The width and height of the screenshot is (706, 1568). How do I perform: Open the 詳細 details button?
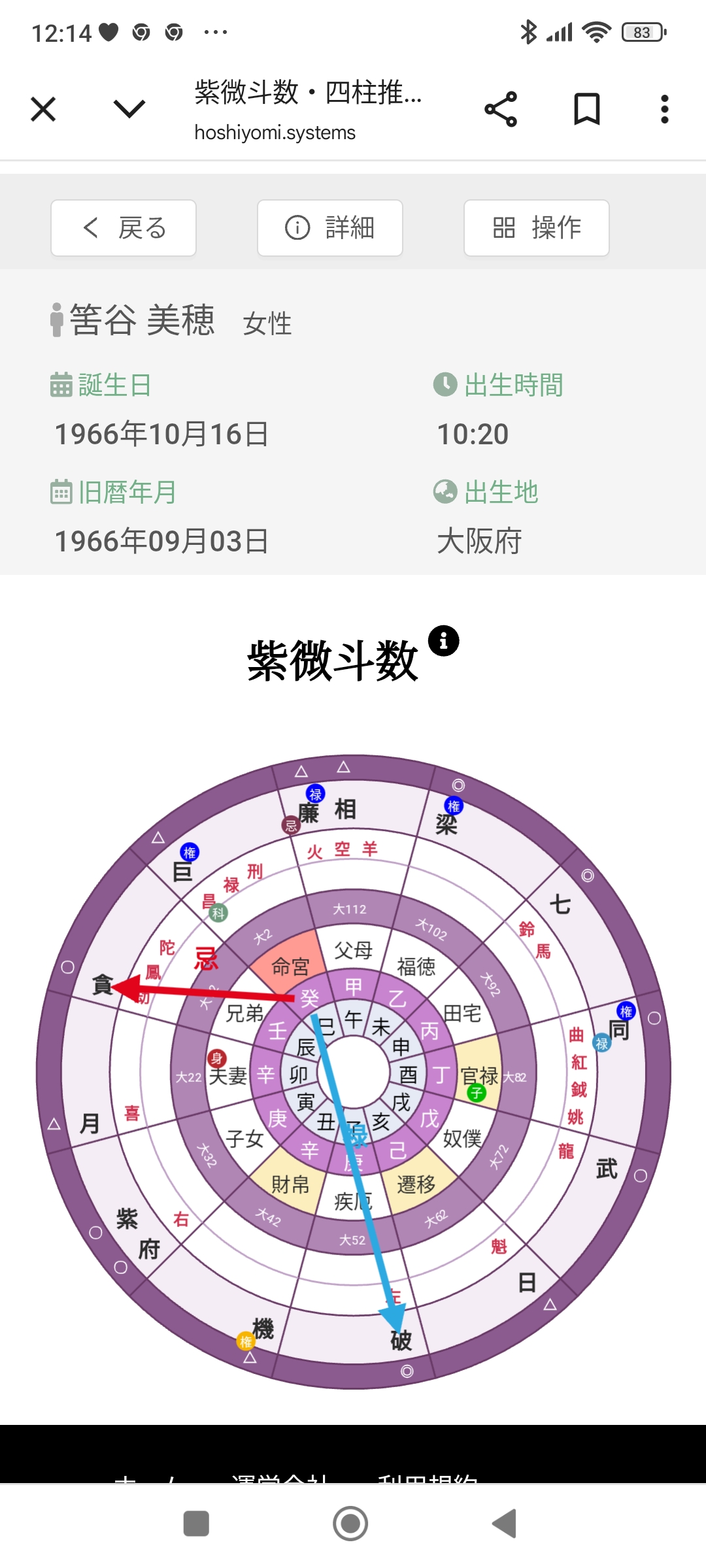(x=330, y=228)
